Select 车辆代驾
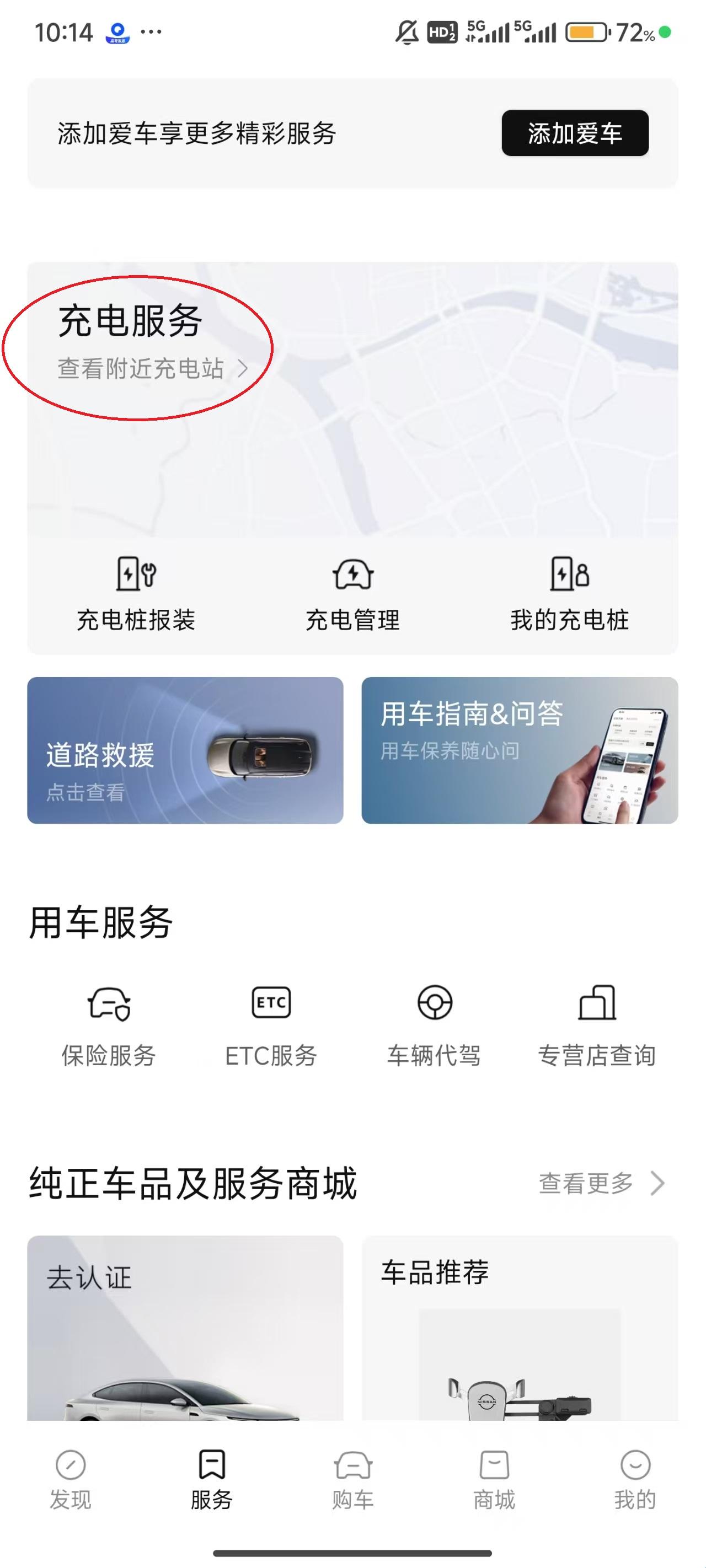The width and height of the screenshot is (706, 1568). (x=434, y=1026)
